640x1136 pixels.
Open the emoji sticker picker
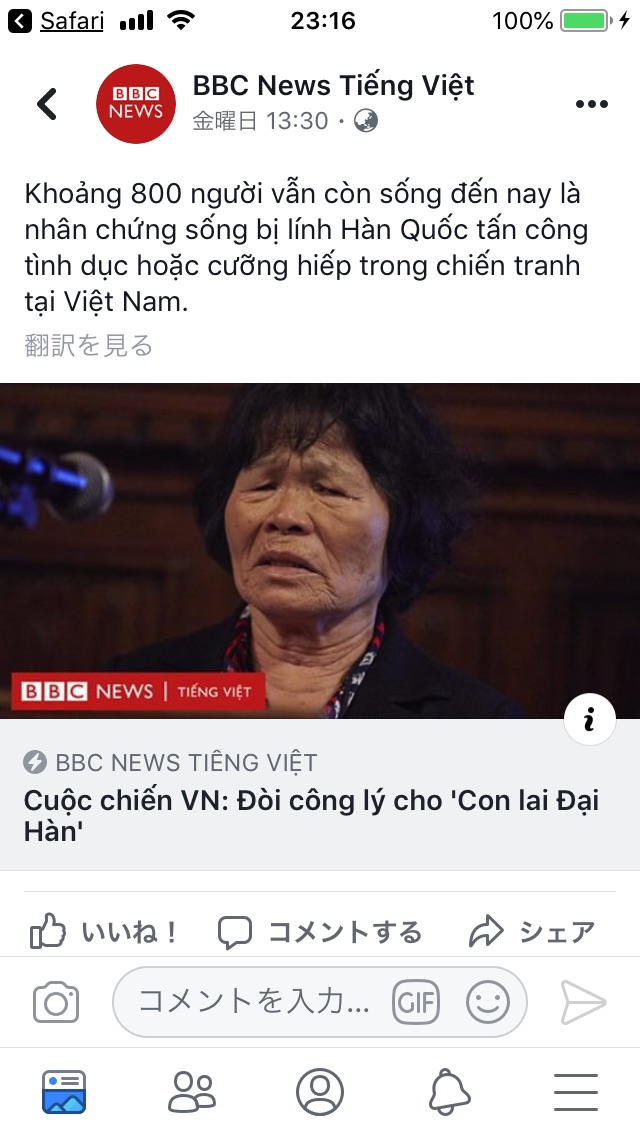coord(488,1002)
